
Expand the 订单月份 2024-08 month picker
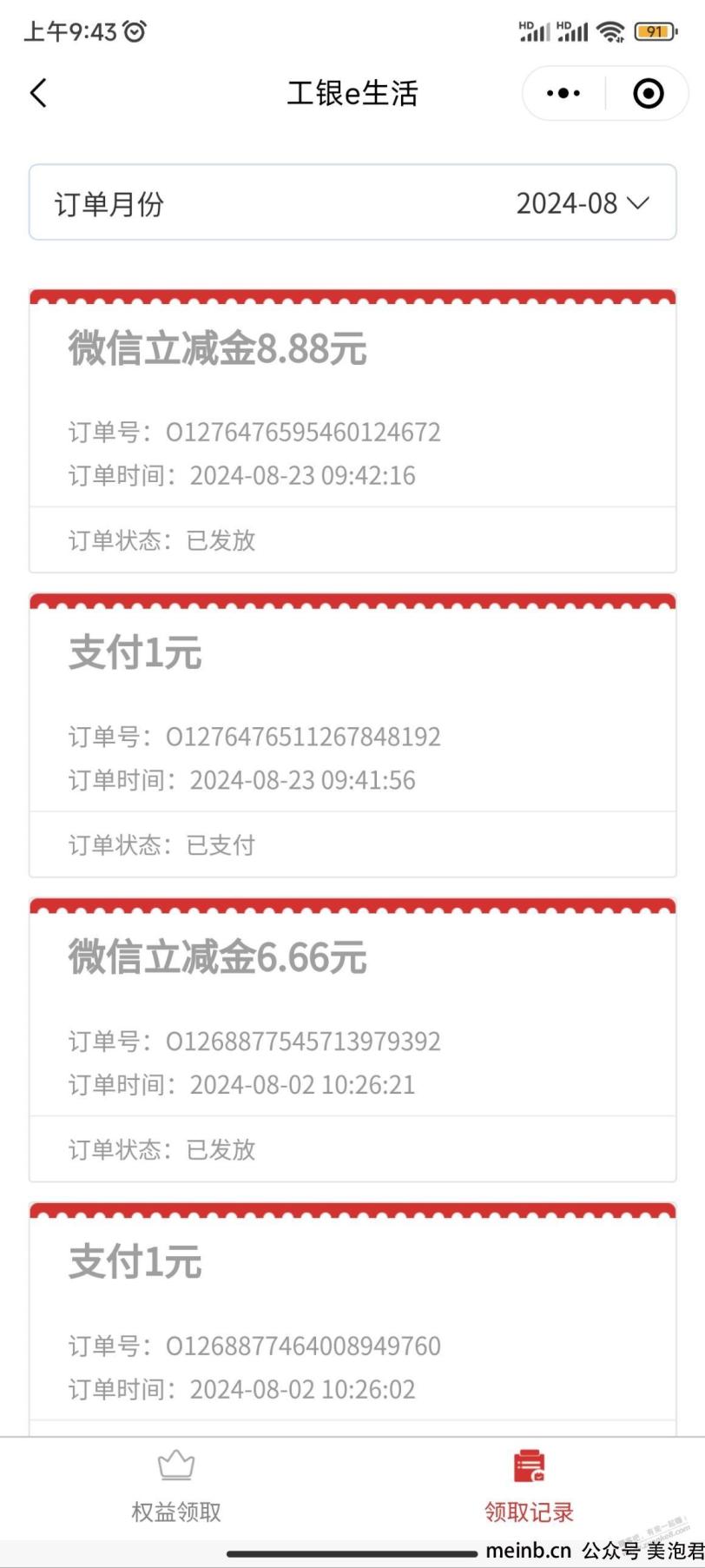352,202
